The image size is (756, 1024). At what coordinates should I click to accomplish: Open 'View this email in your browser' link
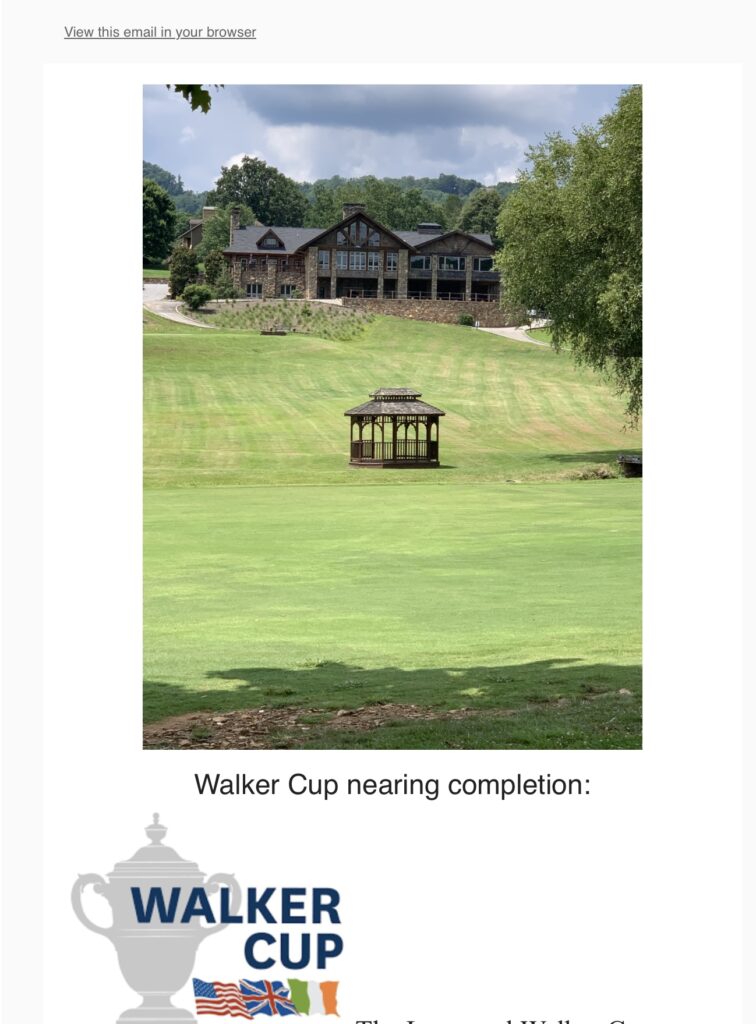(160, 32)
